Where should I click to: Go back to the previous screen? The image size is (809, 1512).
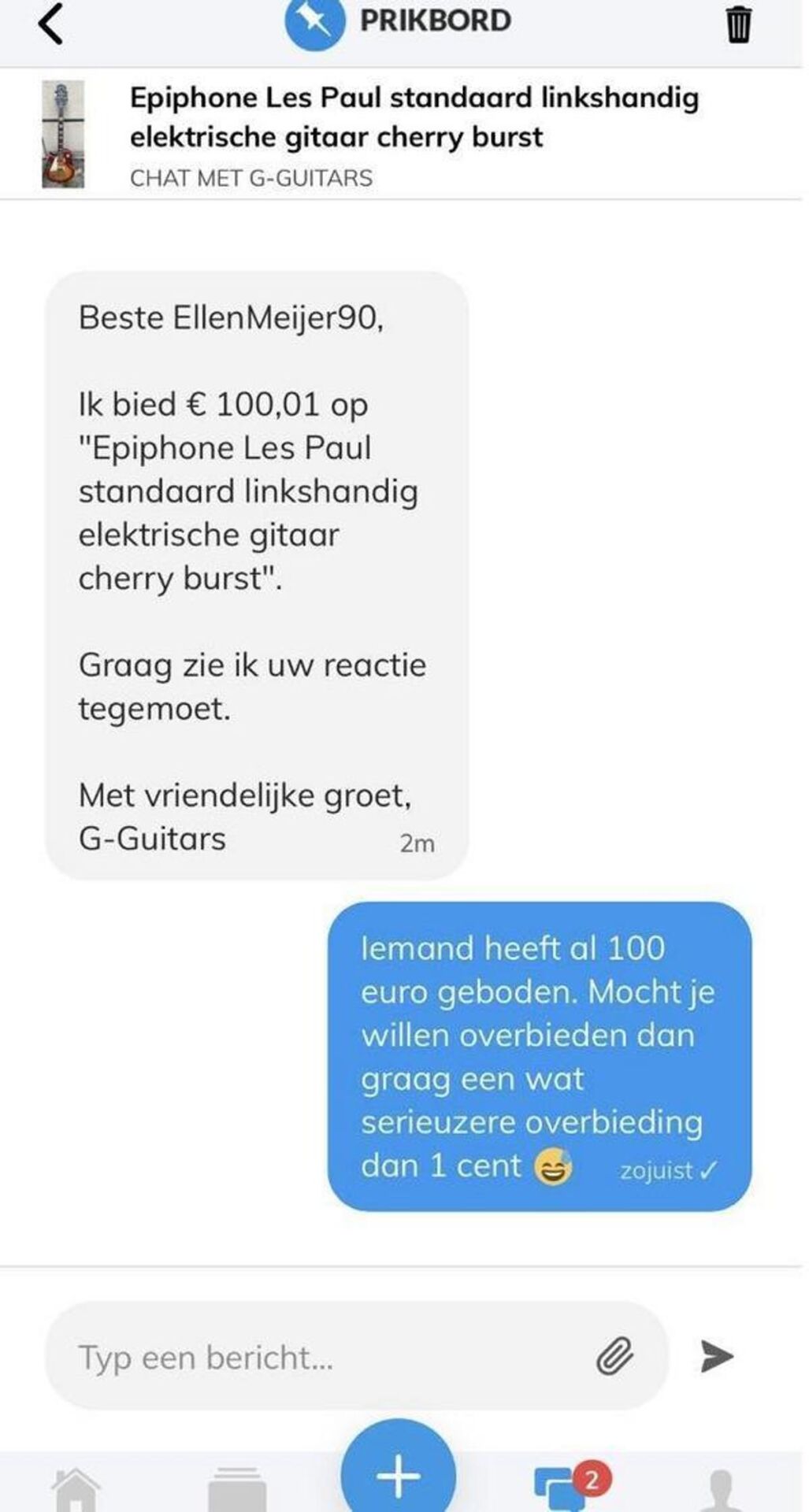[x=50, y=24]
